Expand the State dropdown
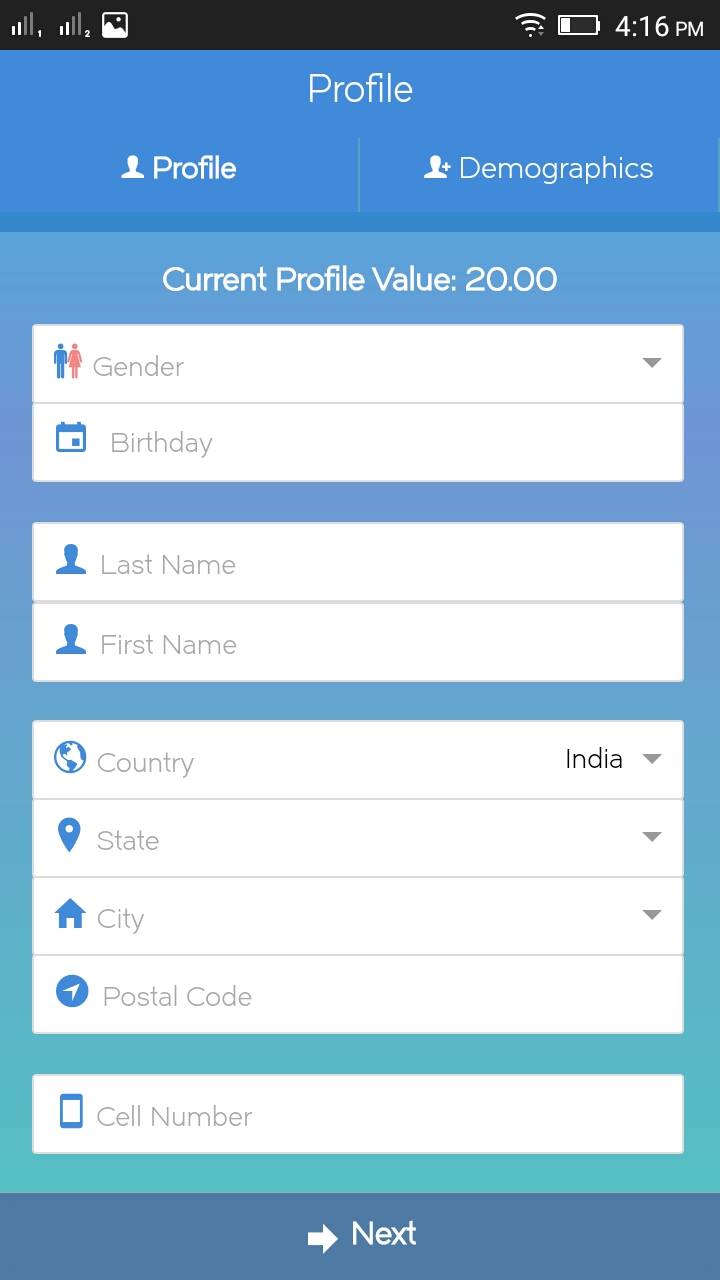Viewport: 720px width, 1280px height. click(358, 838)
